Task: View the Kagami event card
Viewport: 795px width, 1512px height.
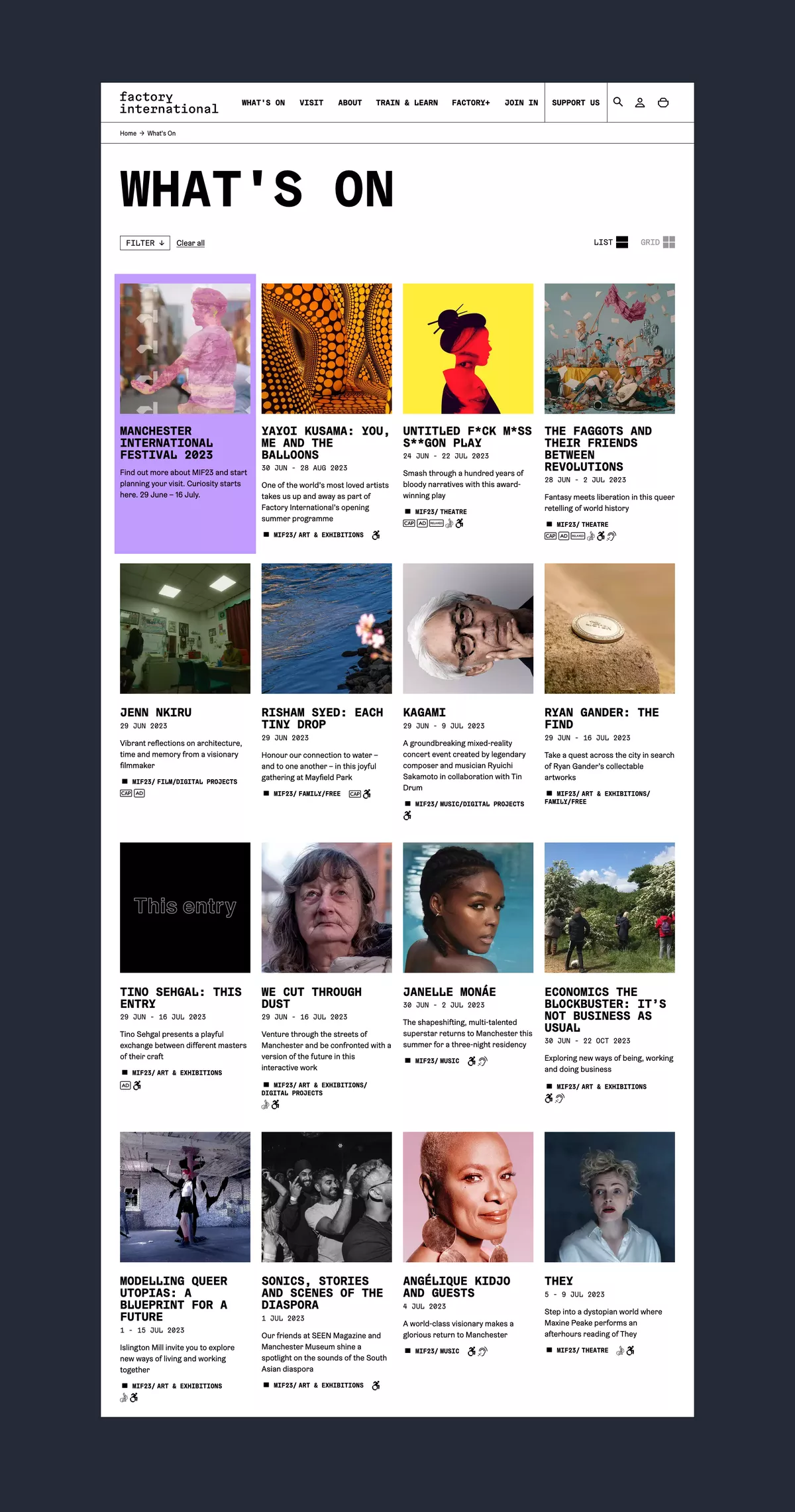Action: click(425, 712)
